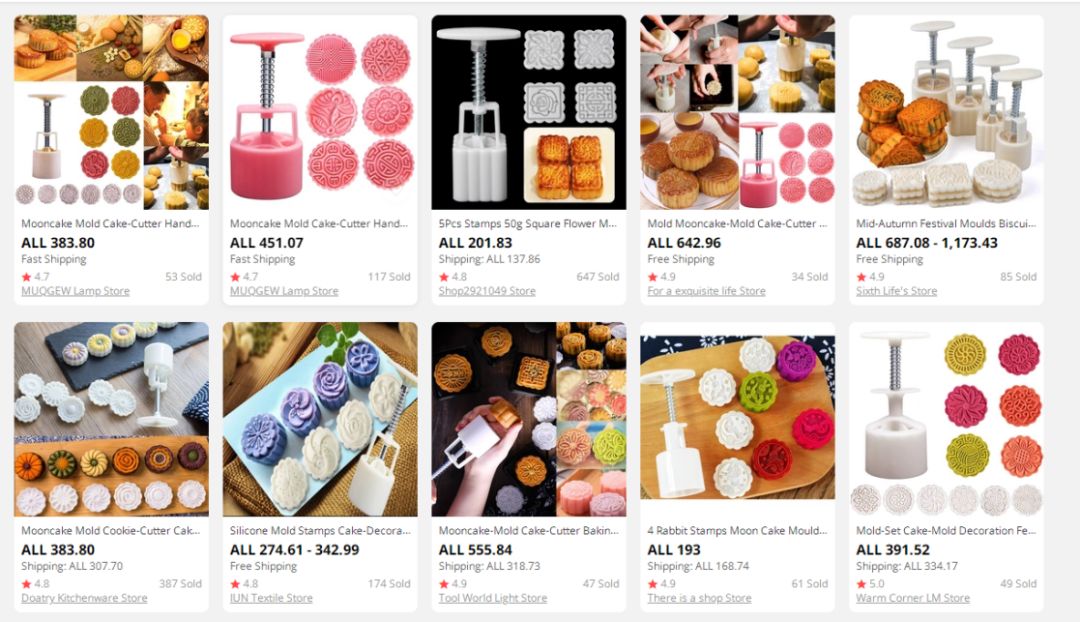Visit the Warm Corner LM Store link

tap(912, 598)
